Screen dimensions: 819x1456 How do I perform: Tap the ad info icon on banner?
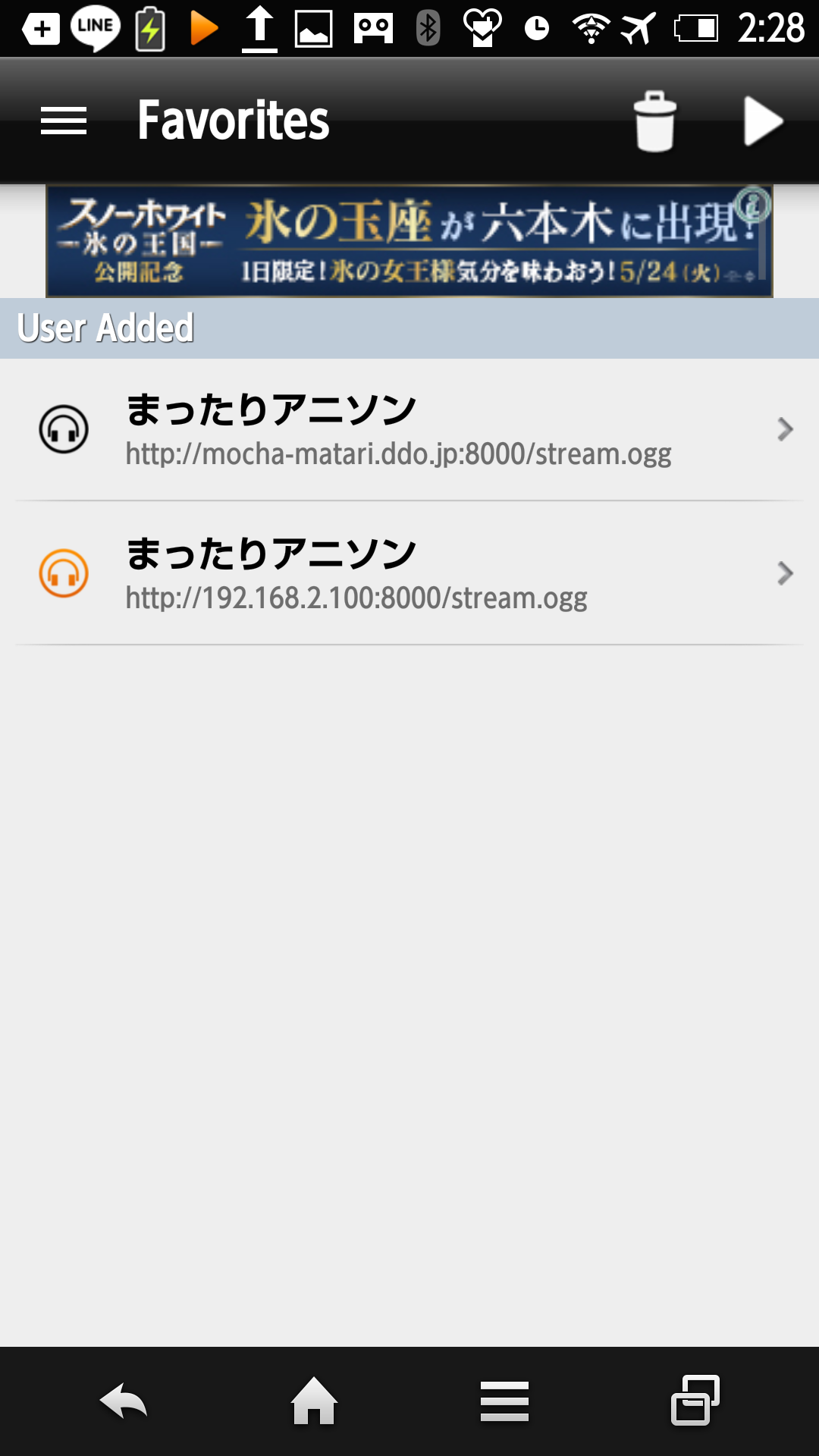[753, 204]
